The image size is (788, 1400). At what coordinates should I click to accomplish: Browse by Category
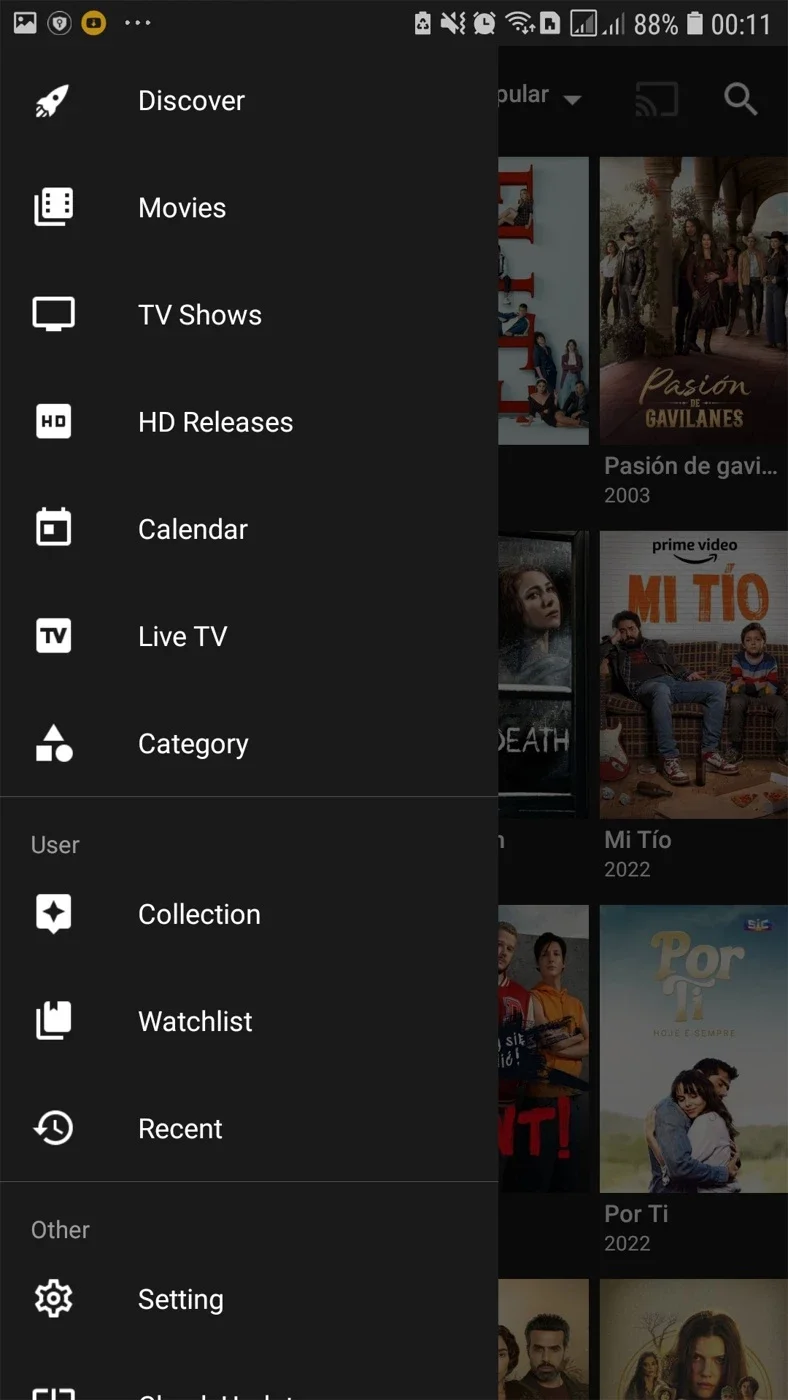(x=249, y=743)
